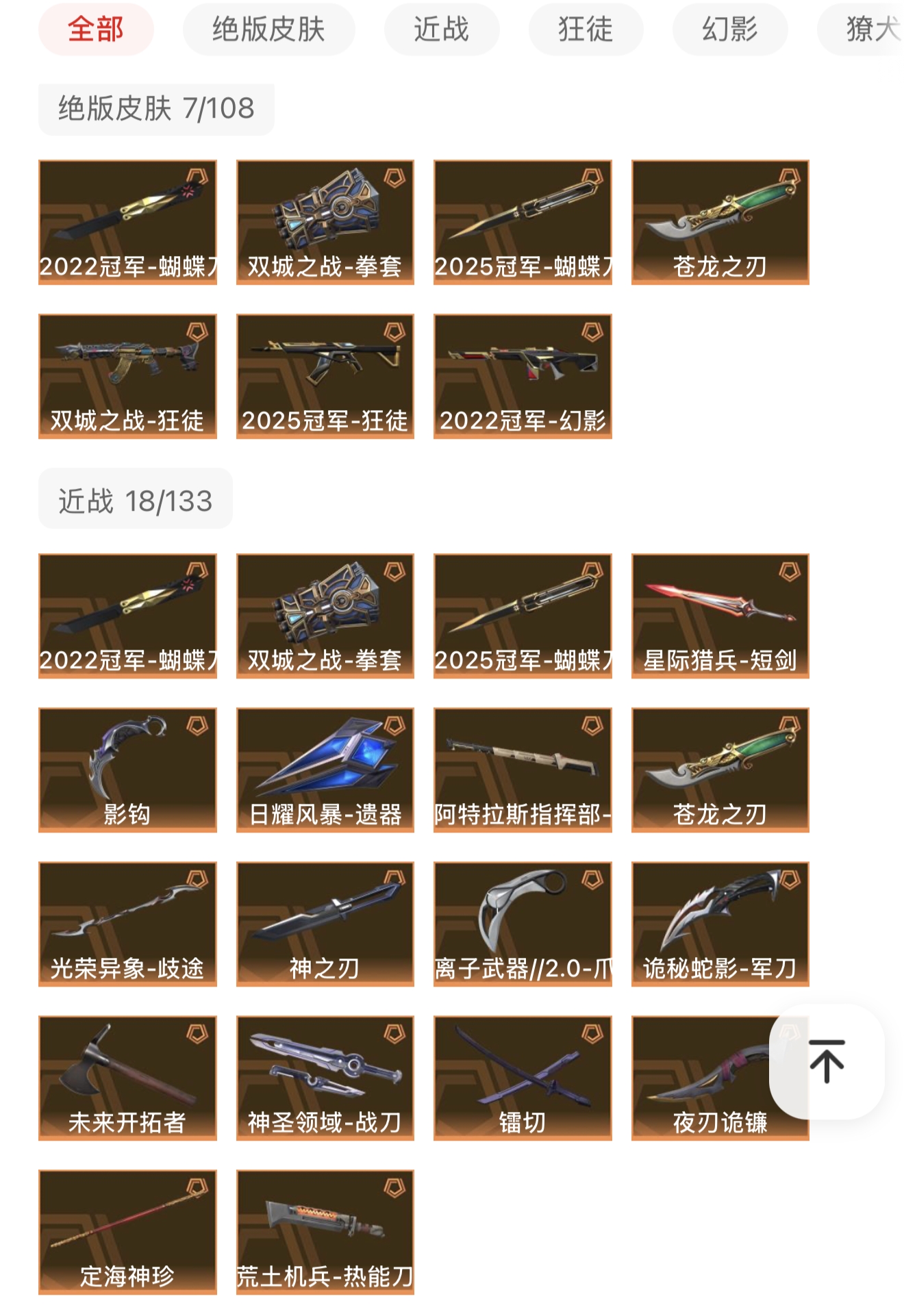This screenshot has height=1316, width=904.
Task: View the 诡秘蛇影-军刀 skin
Action: [x=720, y=924]
